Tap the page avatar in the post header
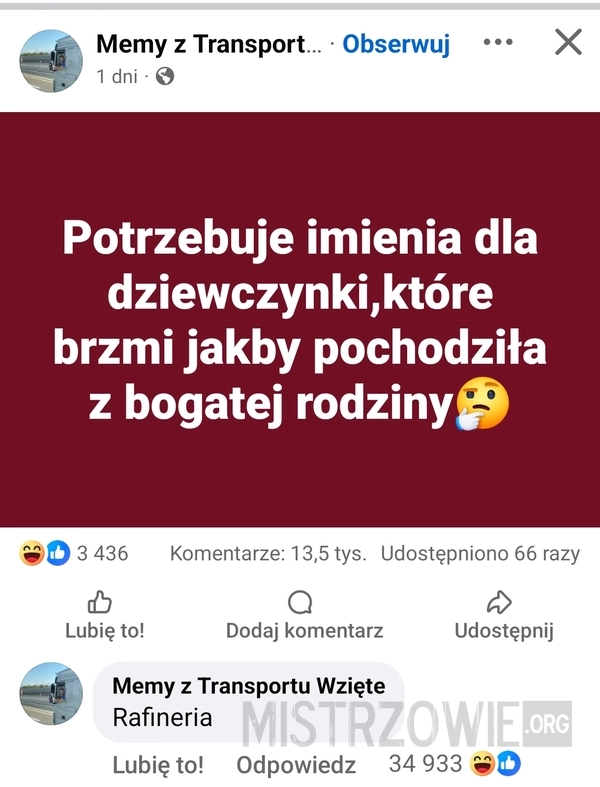The height and width of the screenshot is (787, 600). click(x=51, y=61)
